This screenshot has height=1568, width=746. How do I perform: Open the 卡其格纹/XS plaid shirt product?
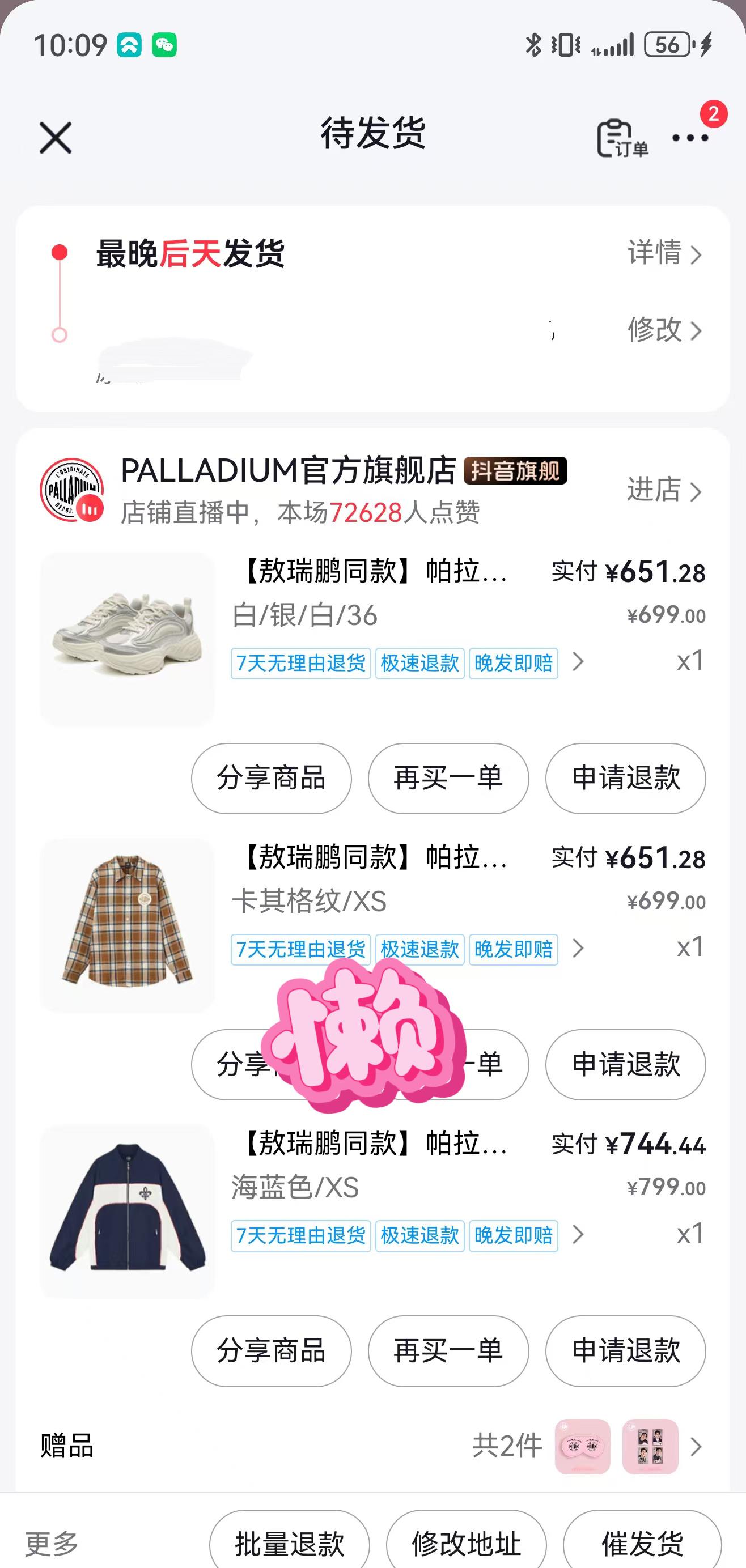click(x=128, y=925)
